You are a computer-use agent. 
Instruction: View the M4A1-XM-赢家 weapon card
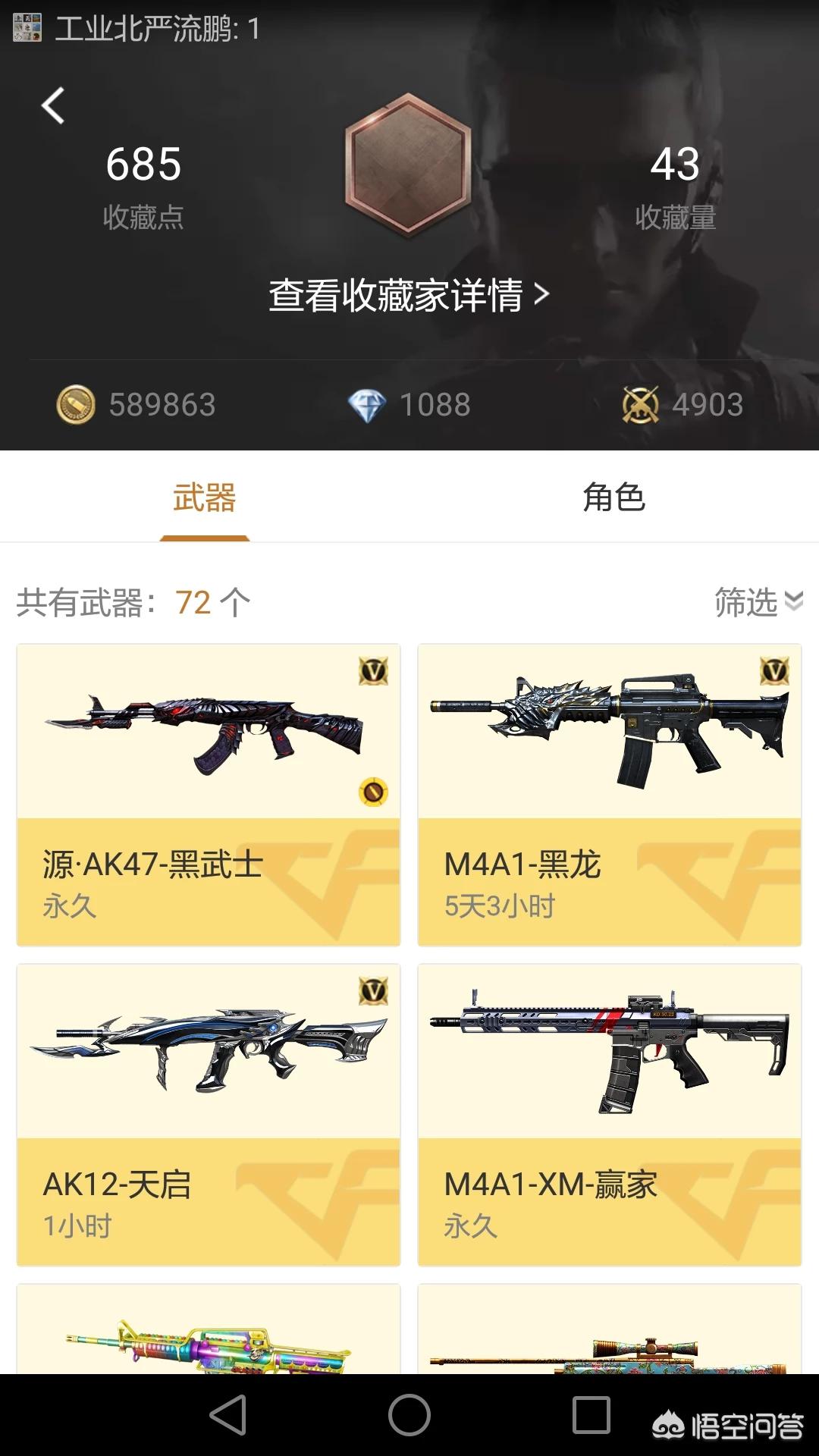click(x=609, y=1115)
